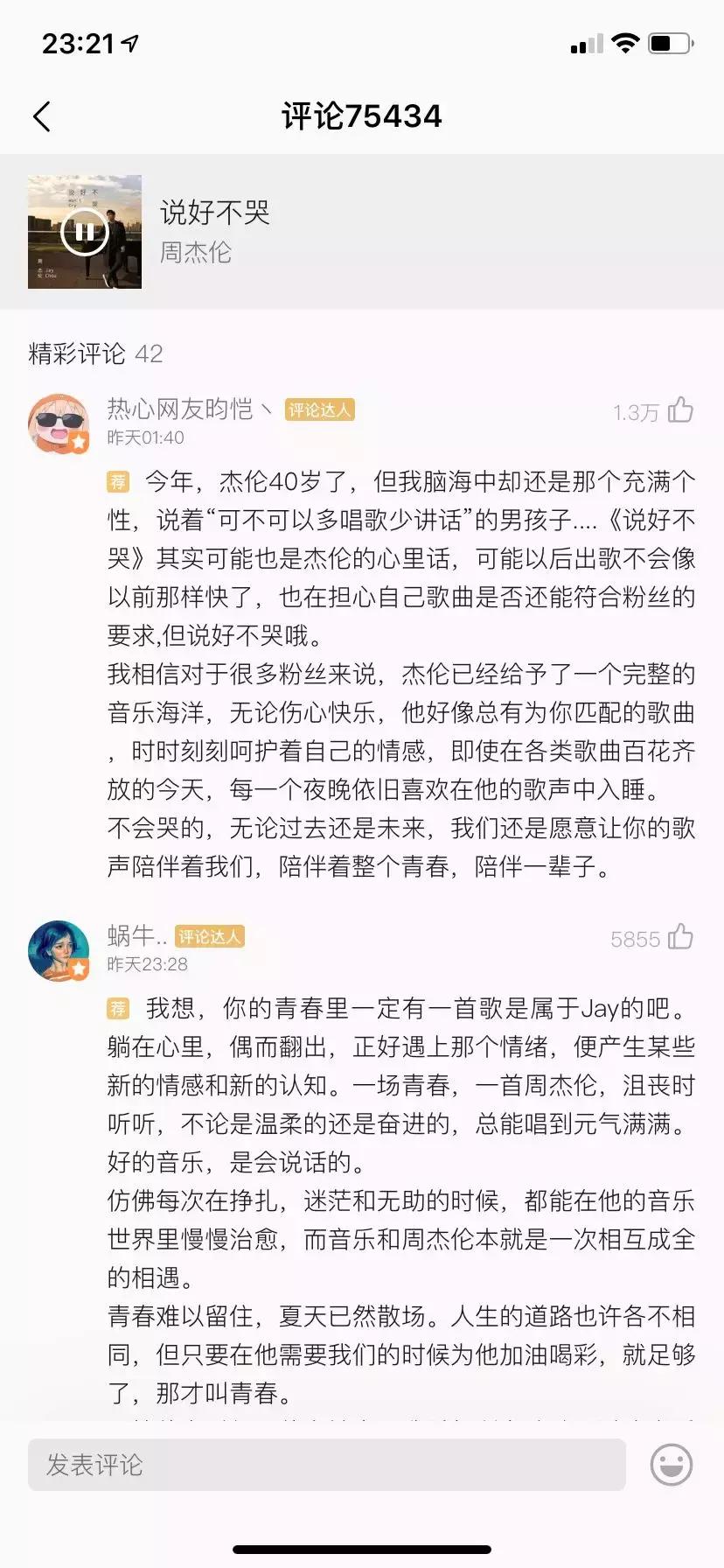724x1568 pixels.
Task: Like the first comment by tapping its like icon
Action: tap(683, 411)
